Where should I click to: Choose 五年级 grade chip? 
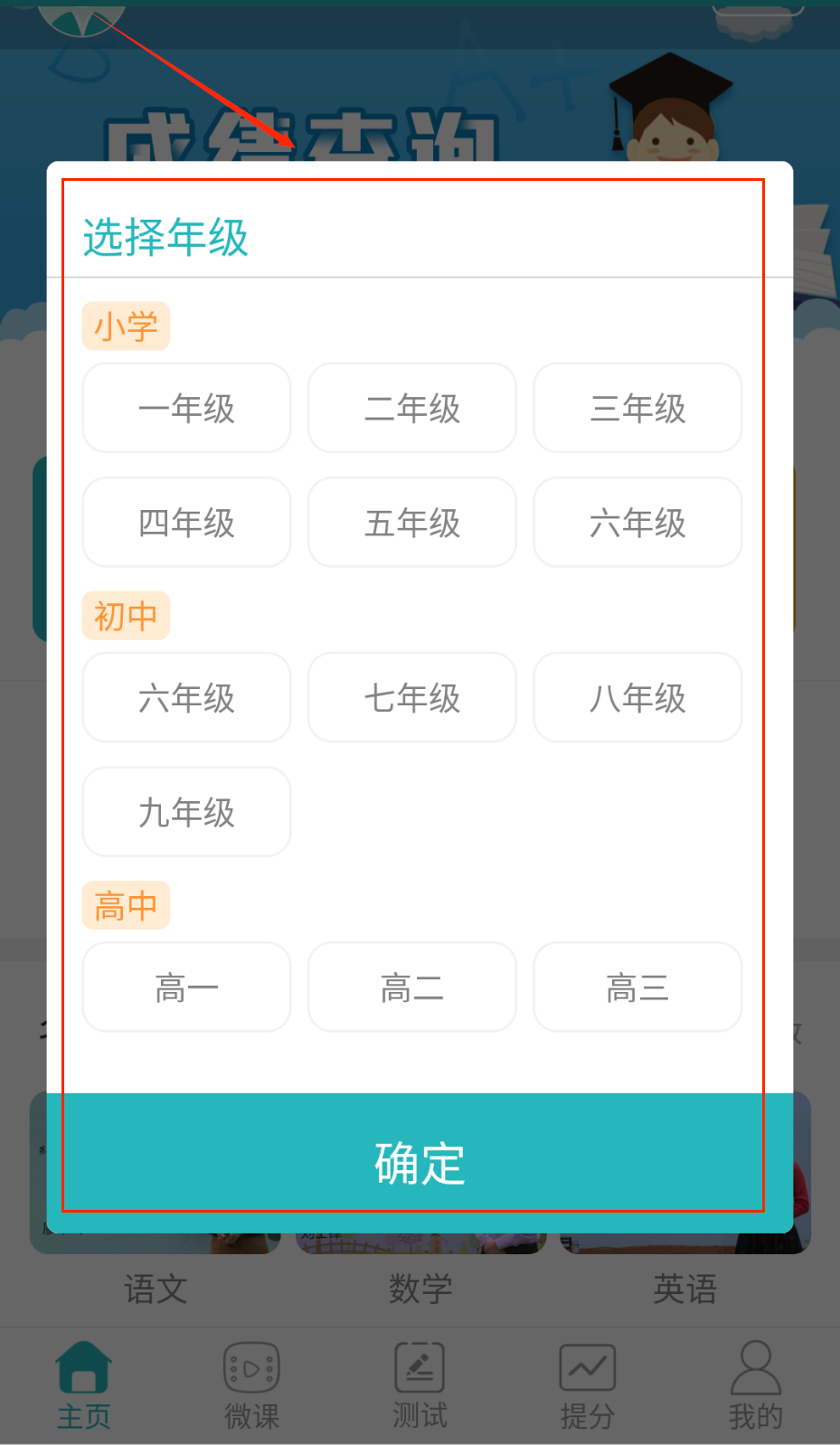point(412,522)
